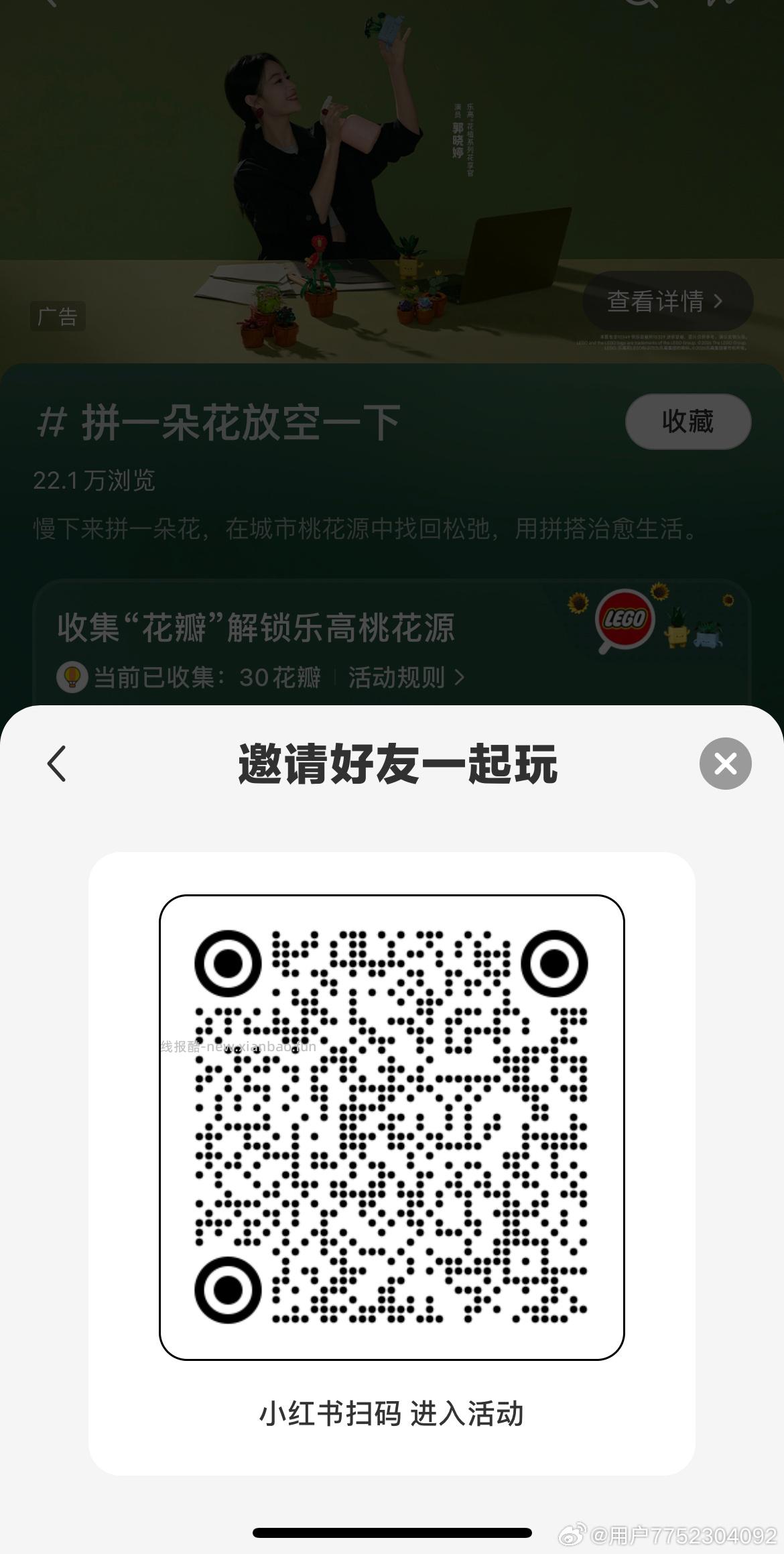The width and height of the screenshot is (784, 1554).
Task: Dismiss the invite dialog with the X
Action: (x=724, y=764)
